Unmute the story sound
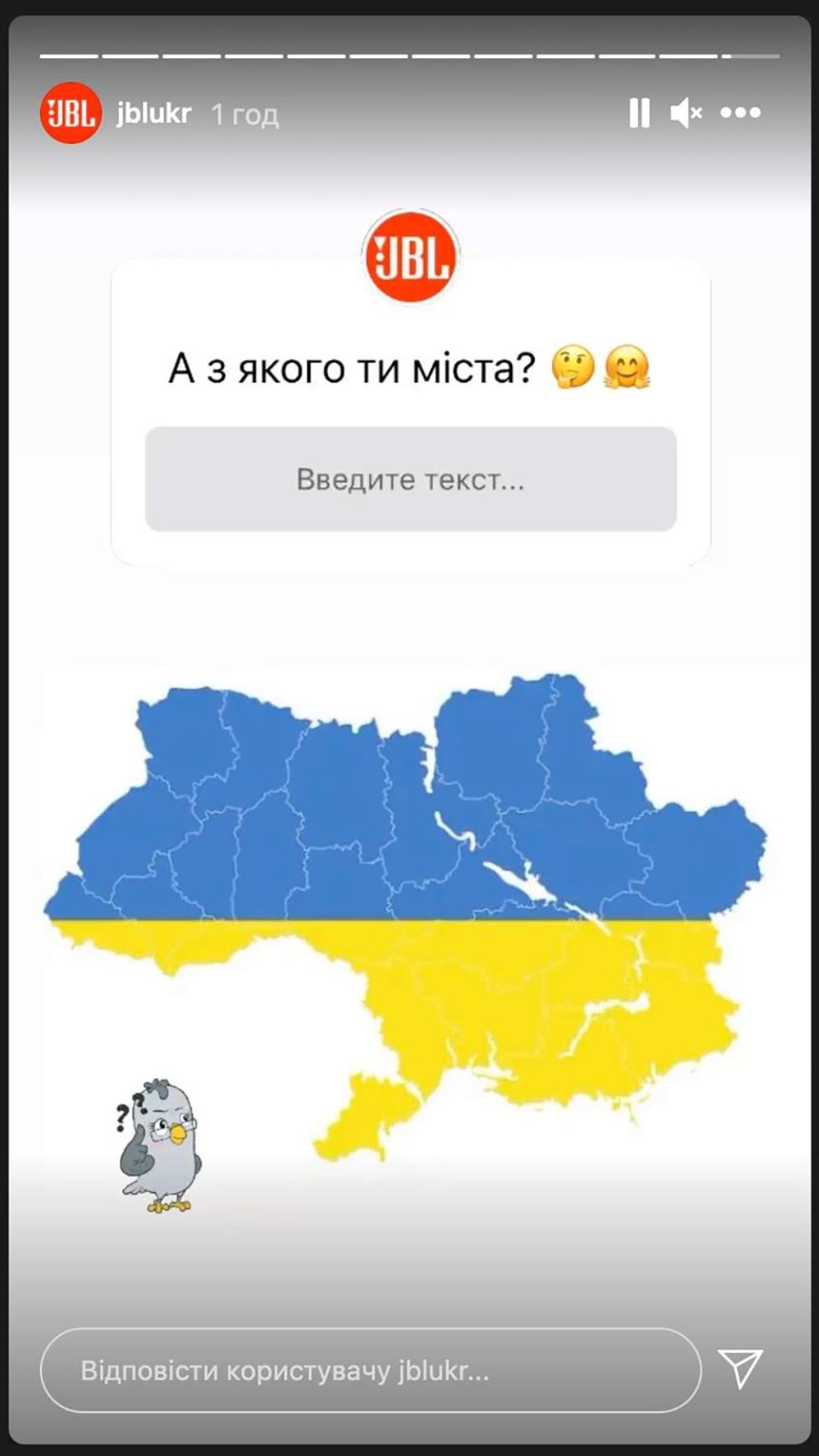 point(685,113)
